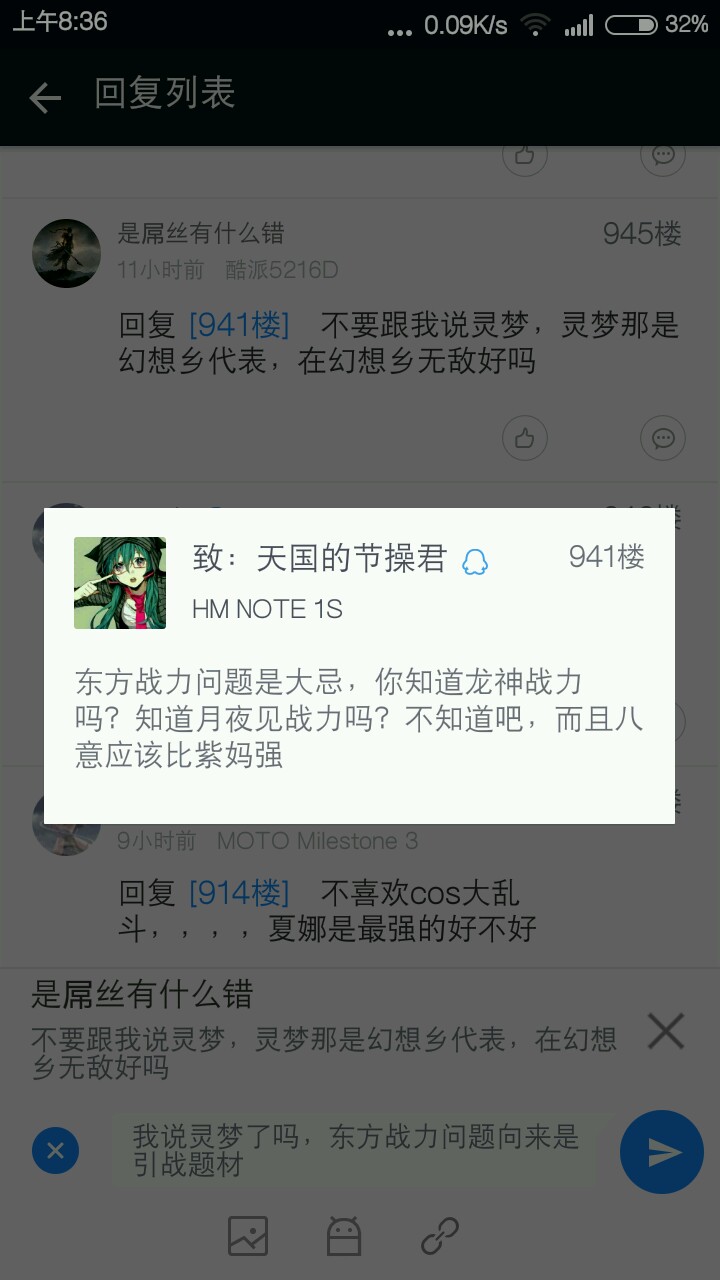Viewport: 720px width, 1280px height.
Task: Cancel the quoted reply to 是屌丝有什么错
Action: coord(665,1031)
